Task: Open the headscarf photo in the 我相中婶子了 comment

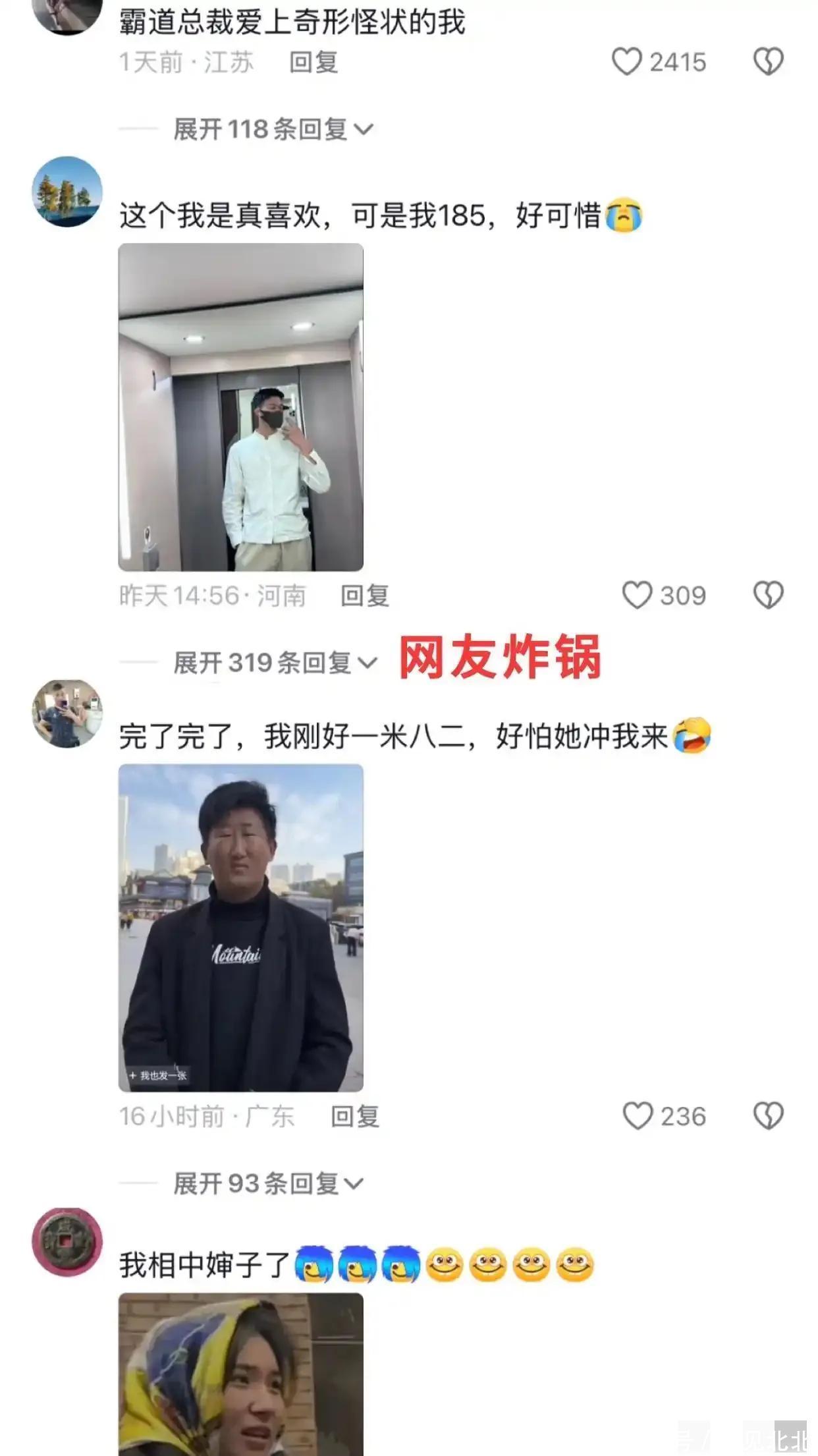Action: 240,1374
